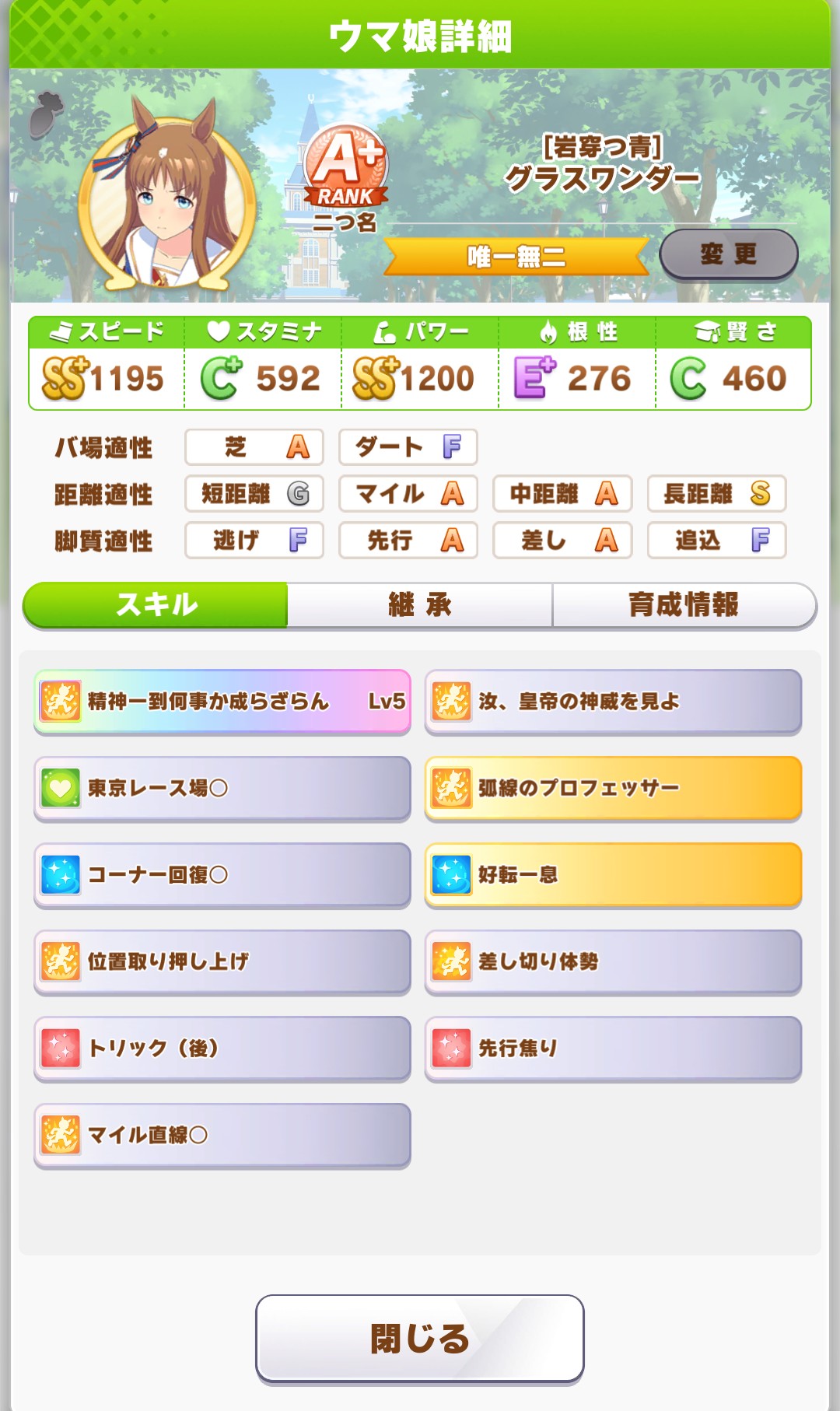
Task: View skill 精神一到何事か成らざらん details
Action: [222, 702]
